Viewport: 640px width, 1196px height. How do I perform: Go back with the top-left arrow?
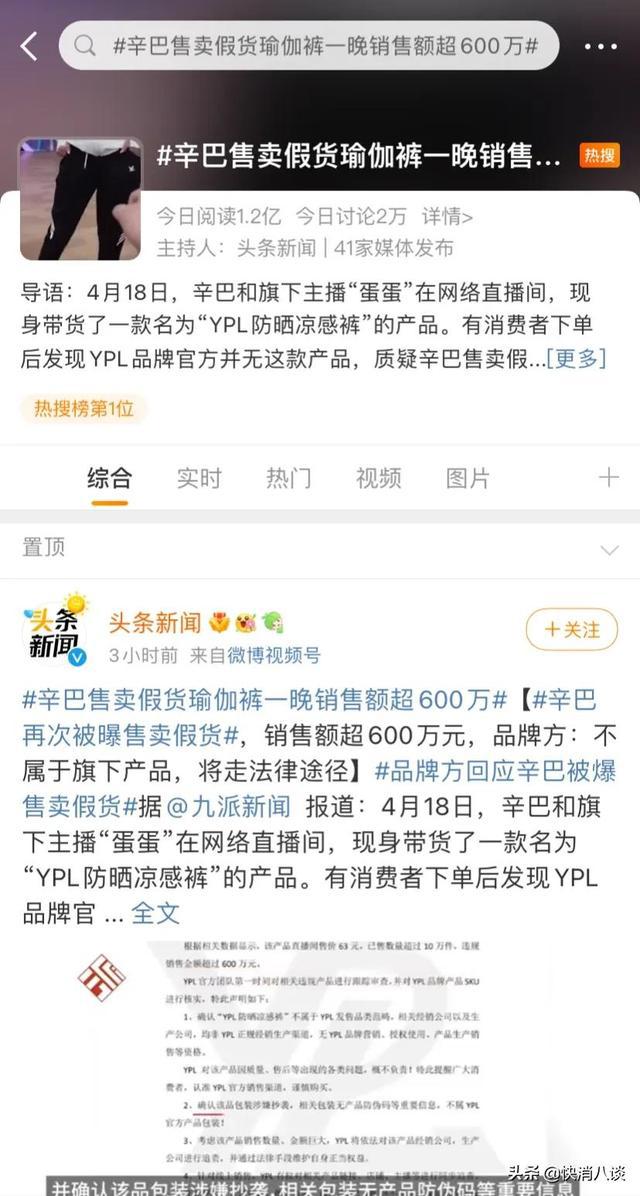click(x=28, y=46)
